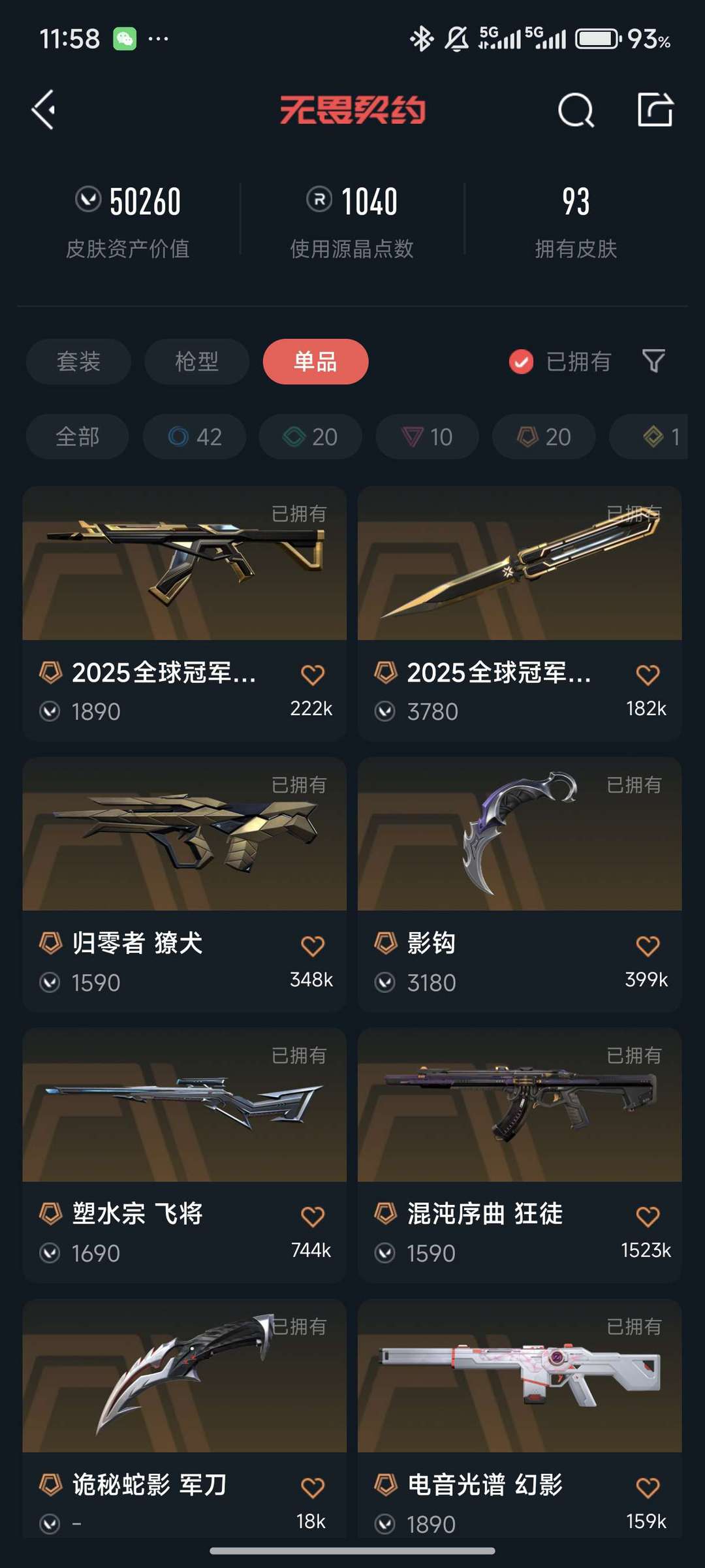Open the search icon in the header
The image size is (705, 1568).
576,110
